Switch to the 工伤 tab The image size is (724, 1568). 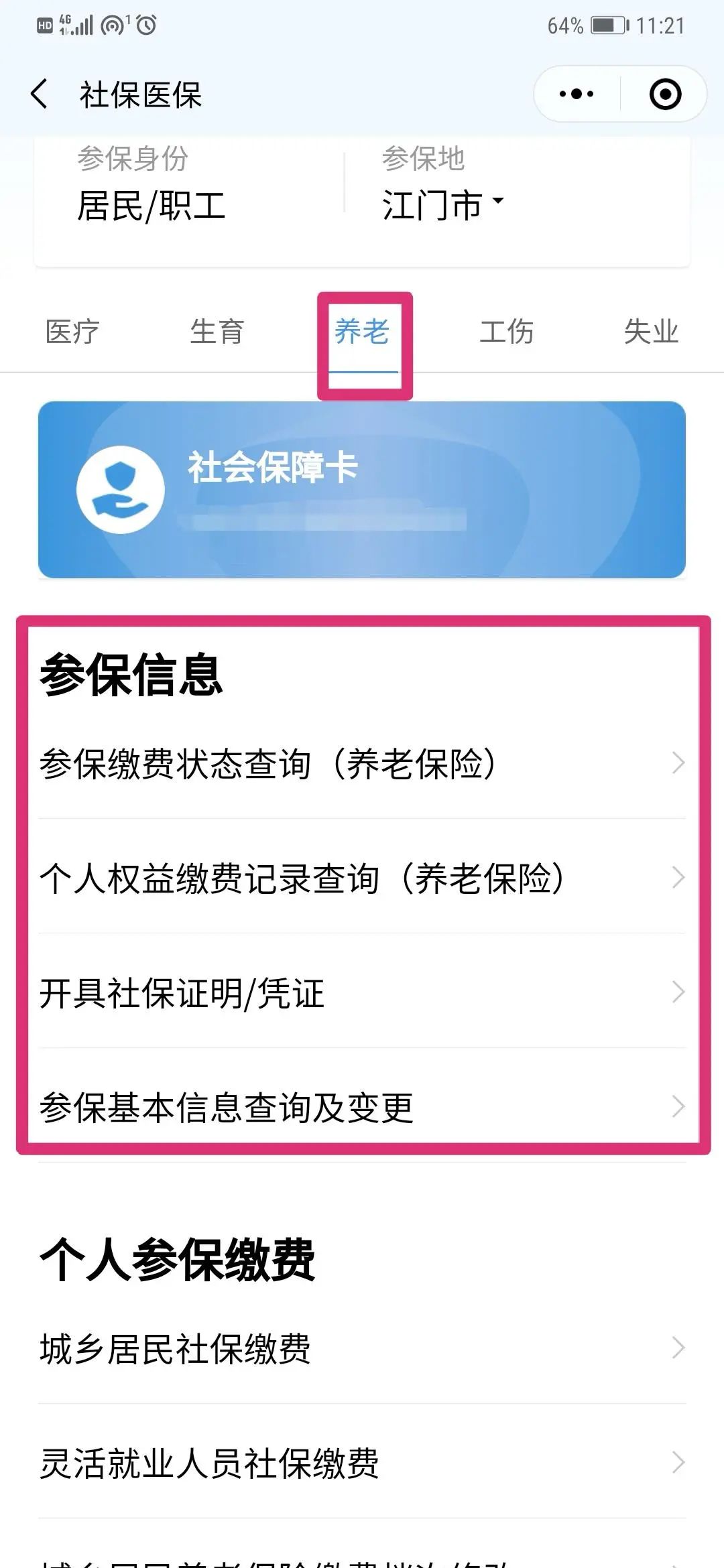click(507, 332)
